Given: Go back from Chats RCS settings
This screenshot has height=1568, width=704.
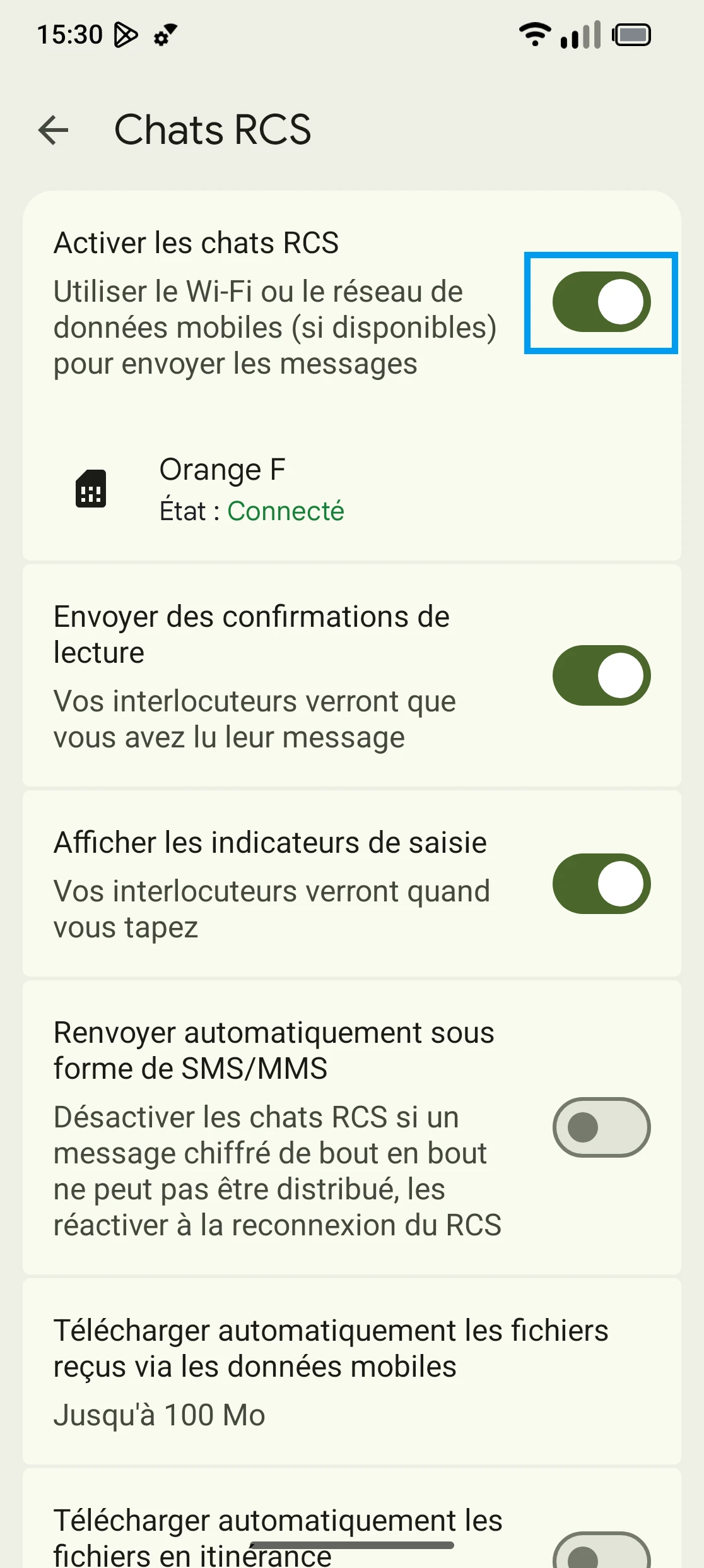Looking at the screenshot, I should pyautogui.click(x=54, y=130).
